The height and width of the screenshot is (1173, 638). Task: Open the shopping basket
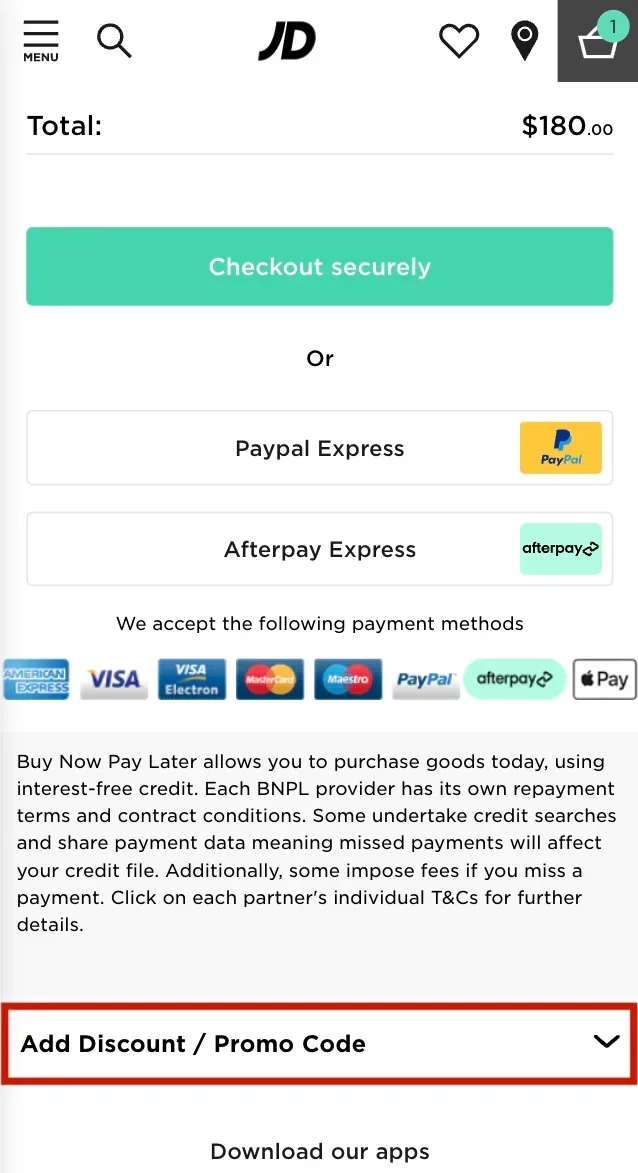598,41
